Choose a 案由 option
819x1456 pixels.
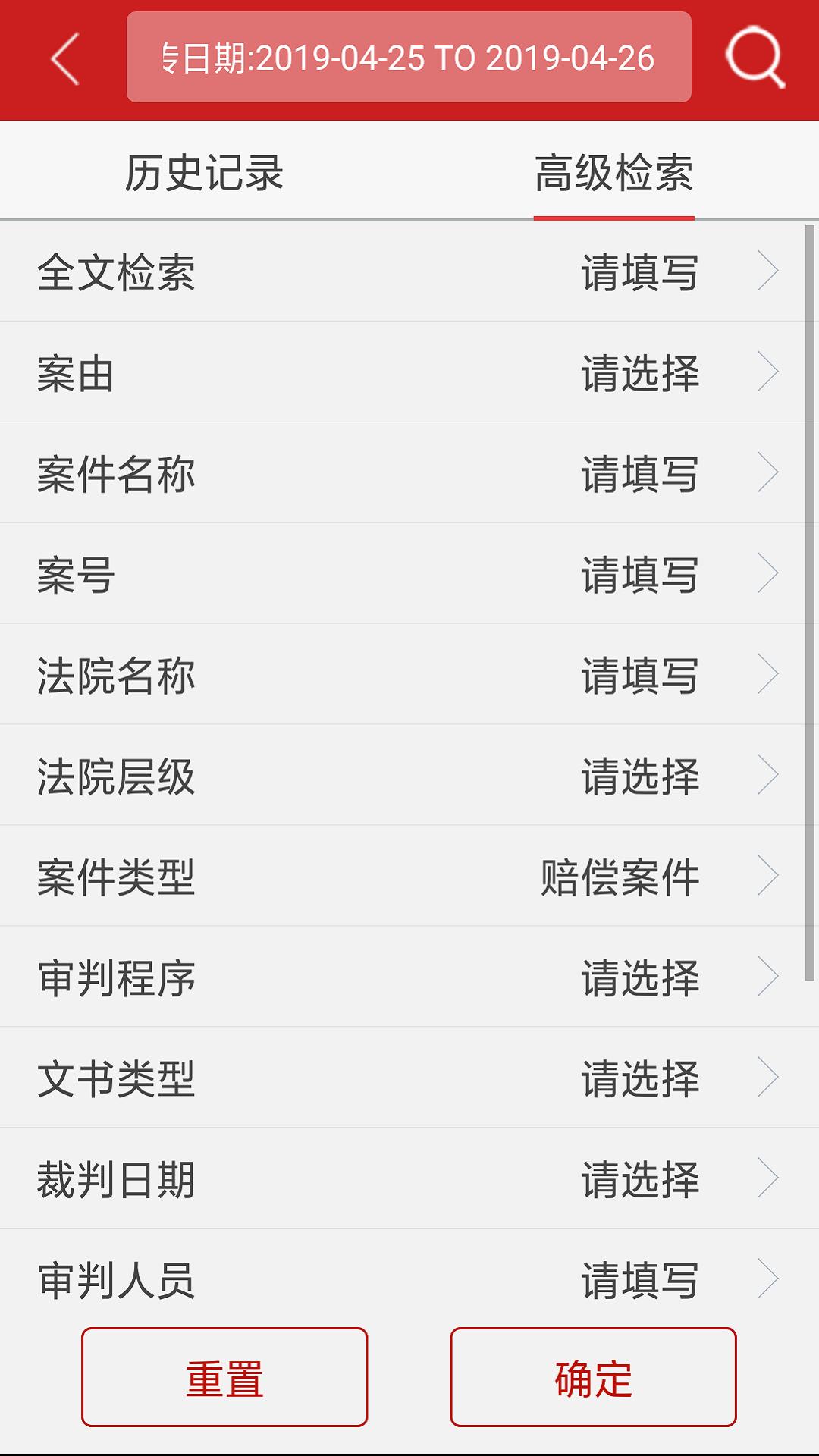click(409, 372)
